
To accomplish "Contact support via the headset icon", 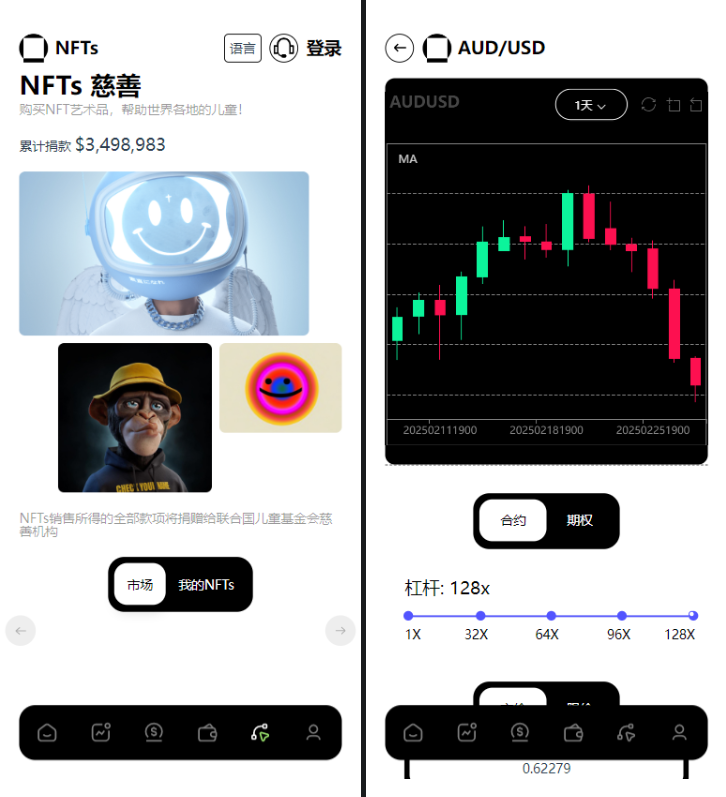I will coord(284,48).
